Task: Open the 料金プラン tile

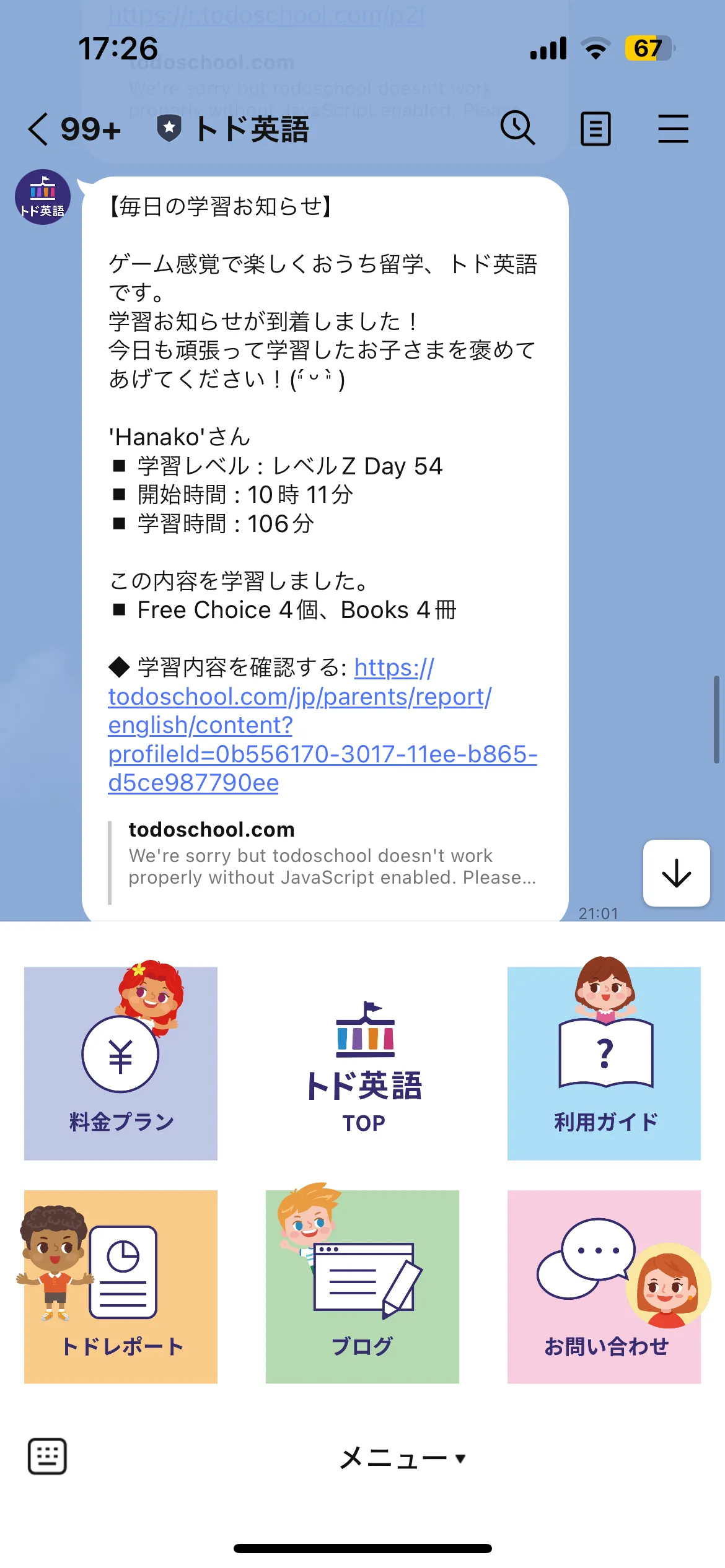Action: (121, 1063)
